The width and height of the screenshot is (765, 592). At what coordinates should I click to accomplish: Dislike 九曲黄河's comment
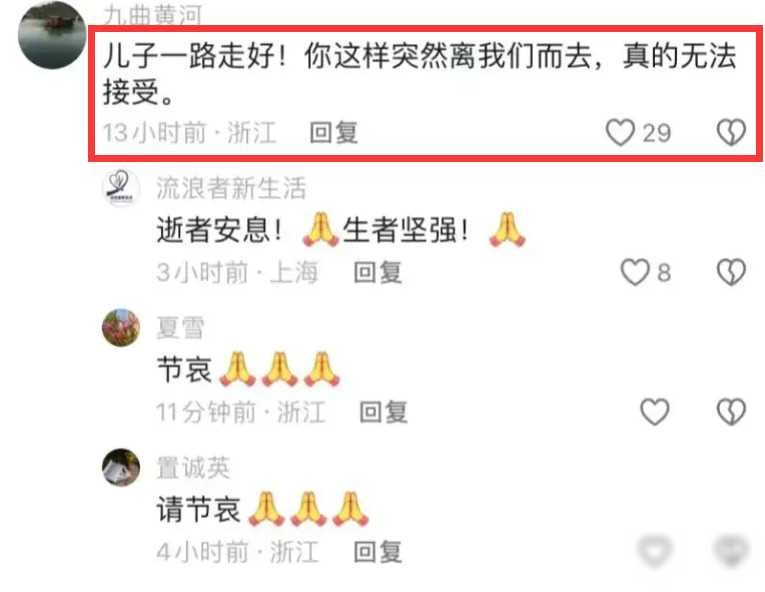click(x=732, y=132)
